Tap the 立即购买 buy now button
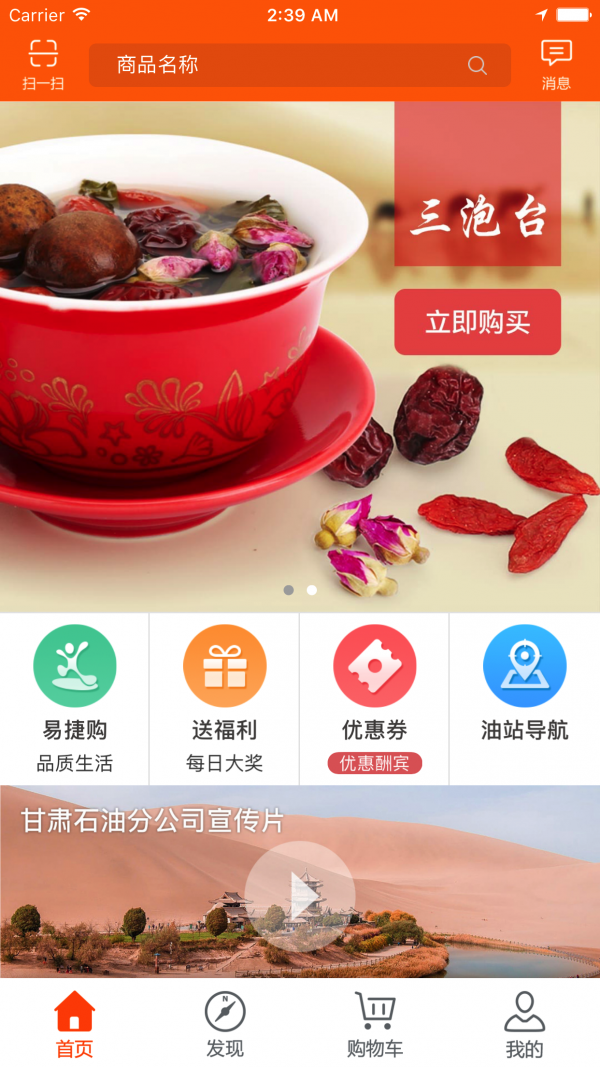This screenshot has width=600, height=1067. [477, 322]
